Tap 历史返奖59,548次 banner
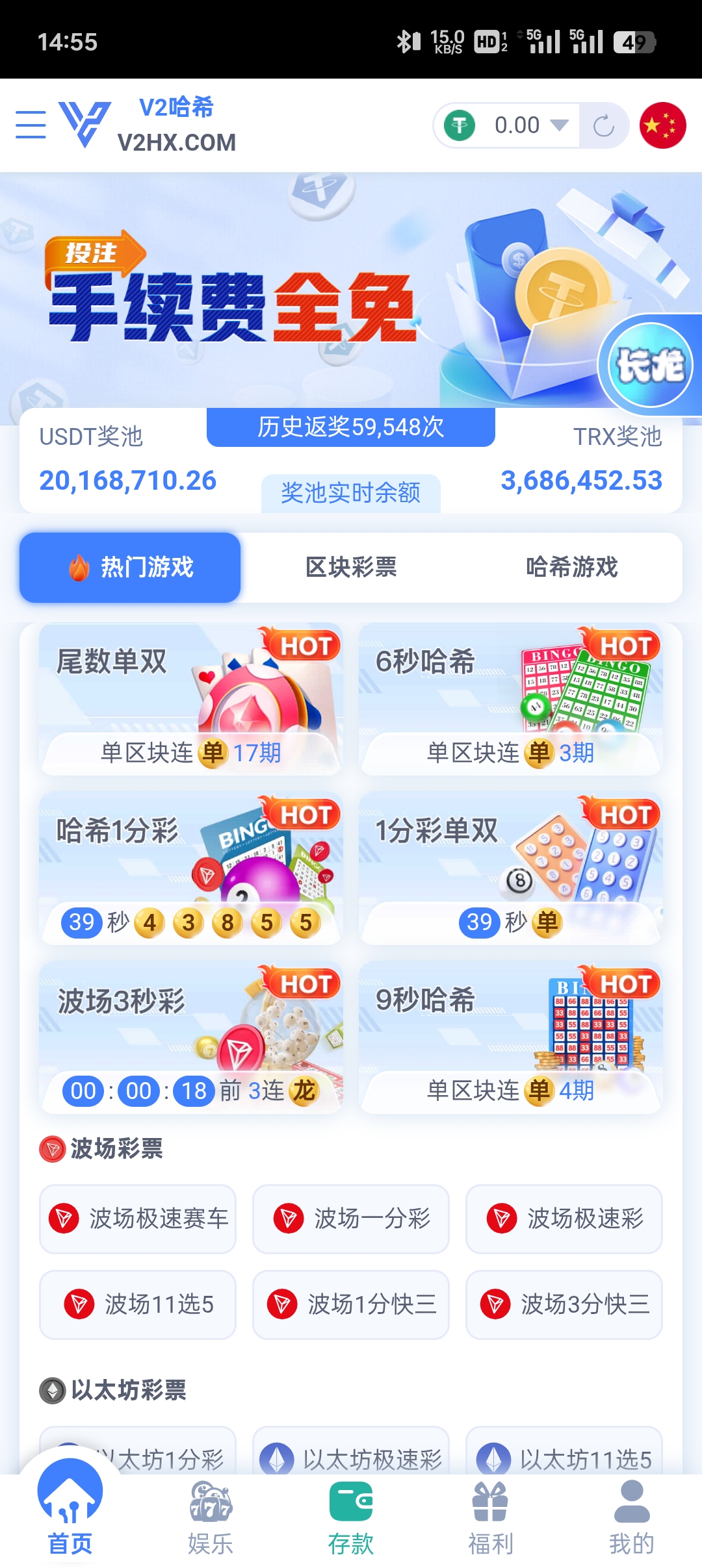Screen dimensions: 702x1568 pos(350,427)
